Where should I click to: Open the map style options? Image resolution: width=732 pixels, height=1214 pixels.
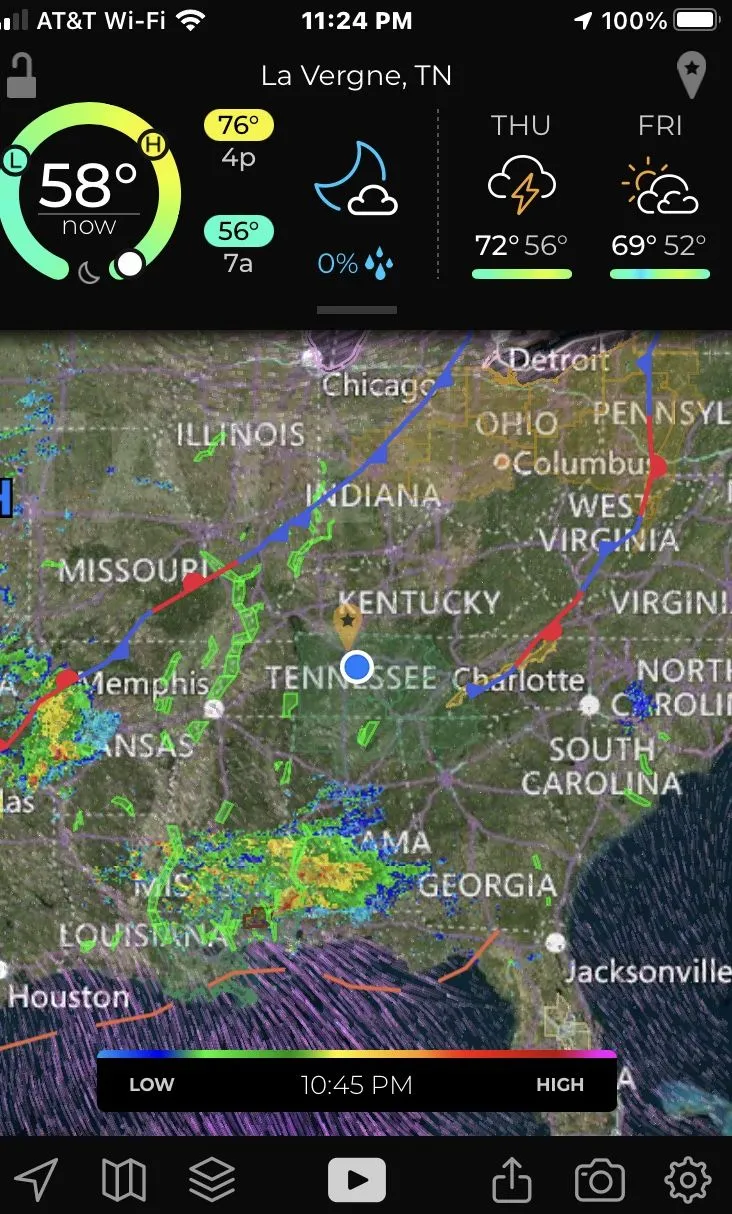point(124,1180)
